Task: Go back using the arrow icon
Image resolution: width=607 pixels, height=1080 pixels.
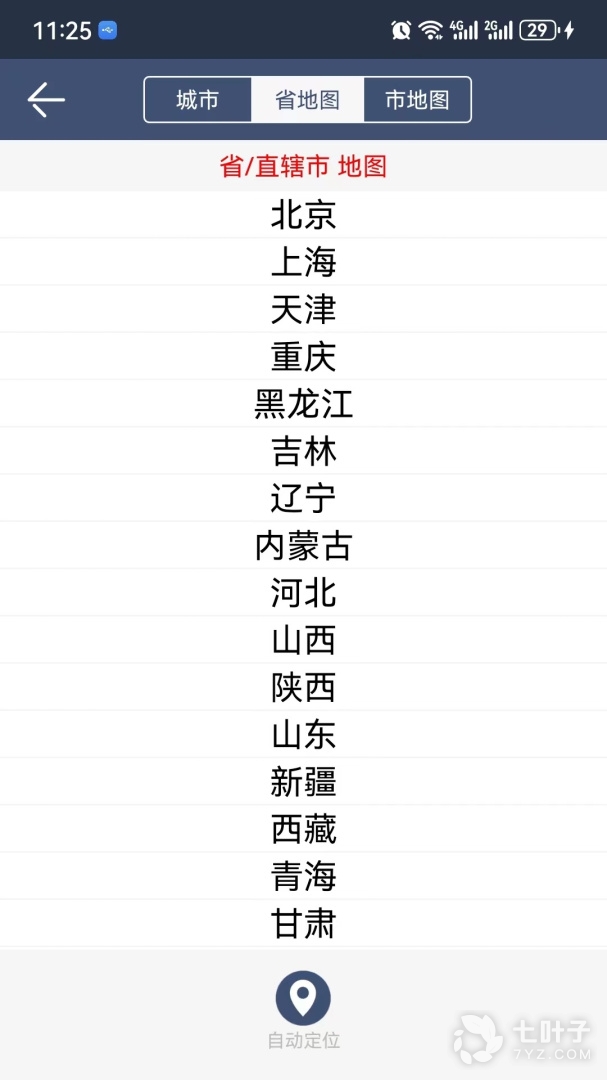Action: (x=46, y=99)
